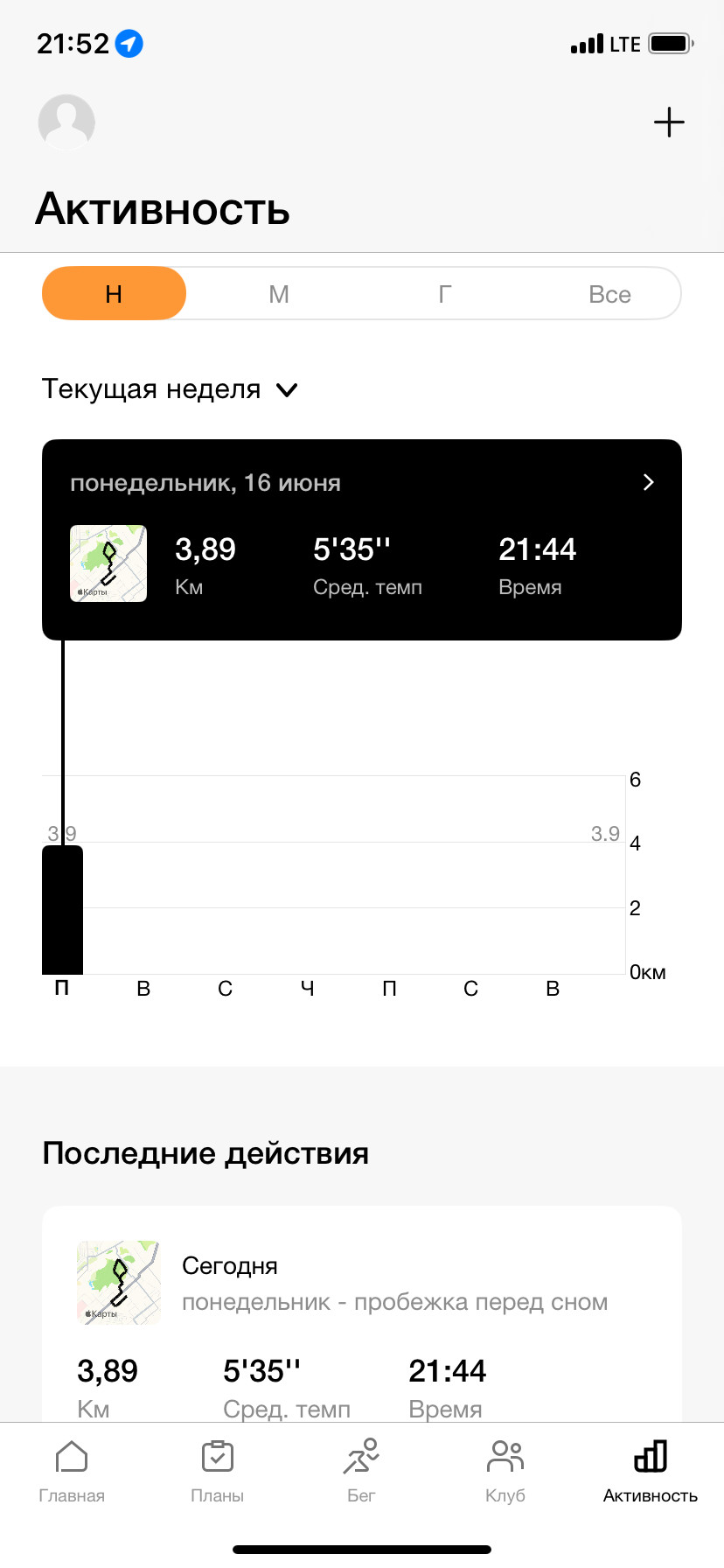This screenshot has height=1568, width=724.
Task: Show all time with Все segment
Action: tap(609, 293)
